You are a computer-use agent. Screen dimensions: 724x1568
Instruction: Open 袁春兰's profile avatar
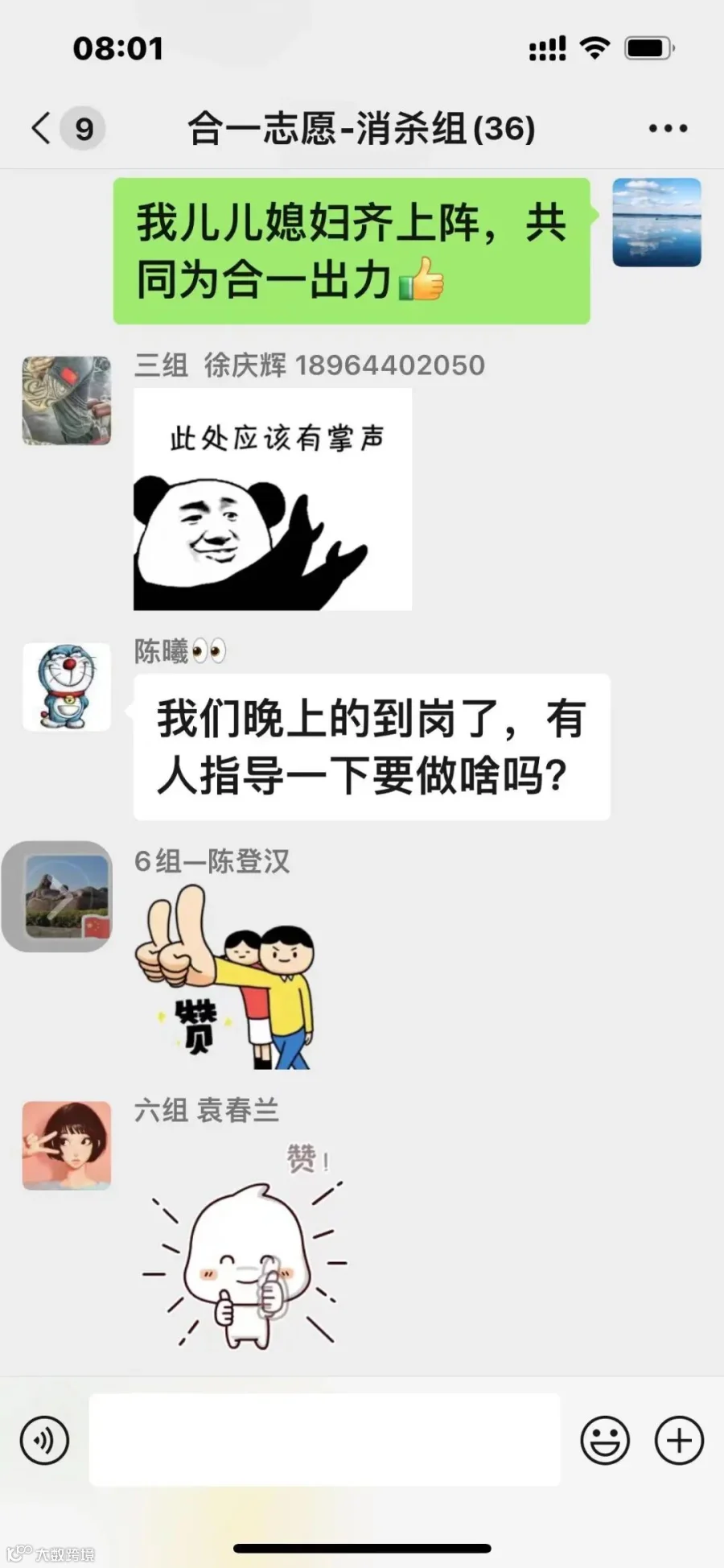click(67, 1145)
